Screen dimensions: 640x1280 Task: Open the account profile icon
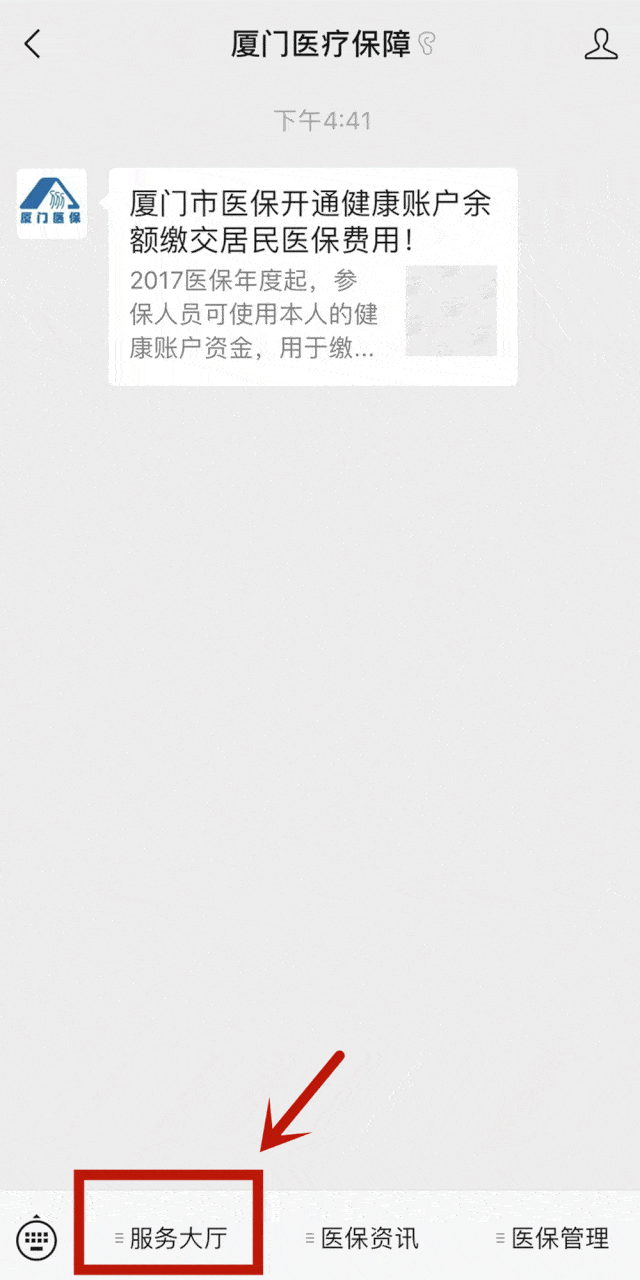pyautogui.click(x=600, y=44)
